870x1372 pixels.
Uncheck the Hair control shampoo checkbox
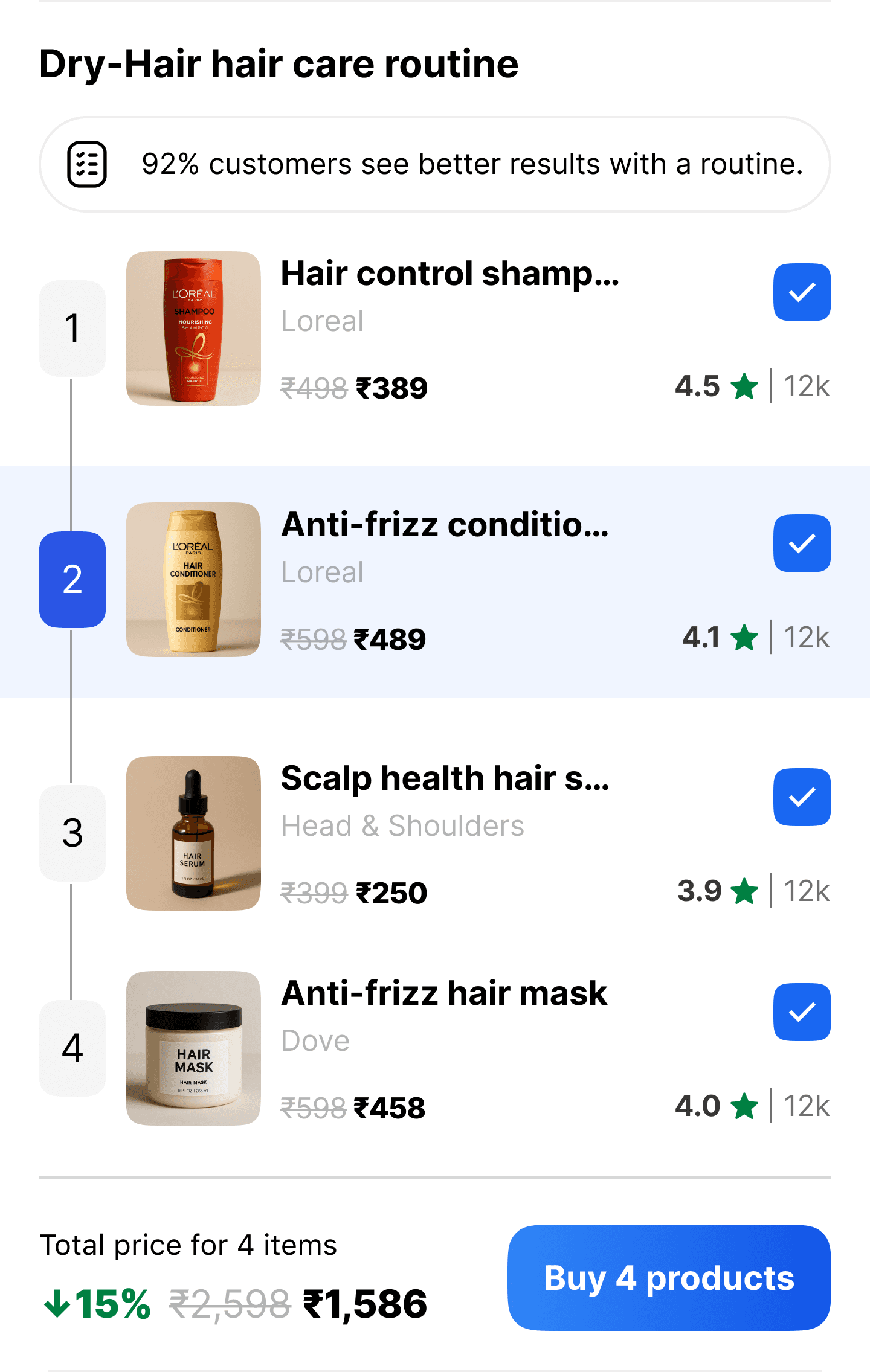[x=802, y=292]
